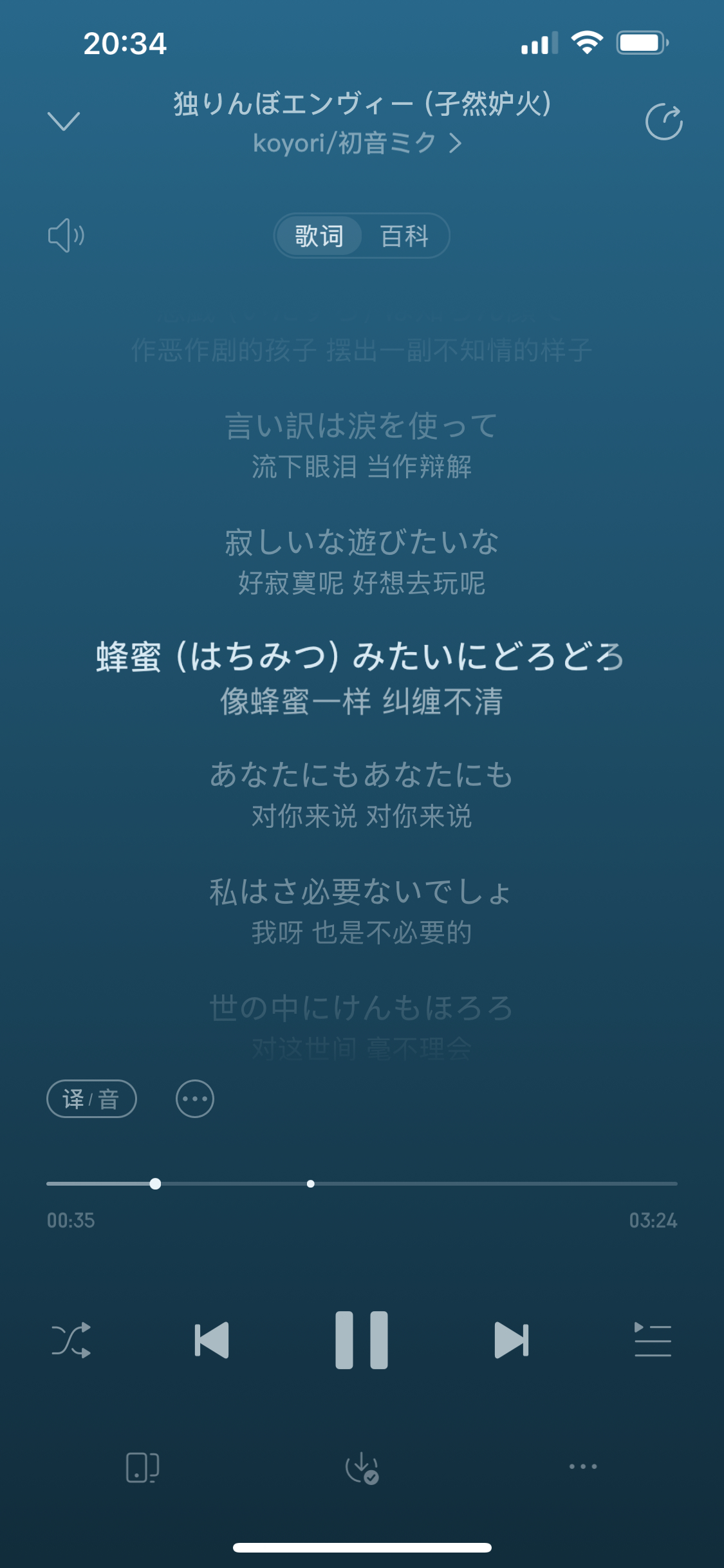Pause the current song
The width and height of the screenshot is (724, 1568).
pos(362,1340)
